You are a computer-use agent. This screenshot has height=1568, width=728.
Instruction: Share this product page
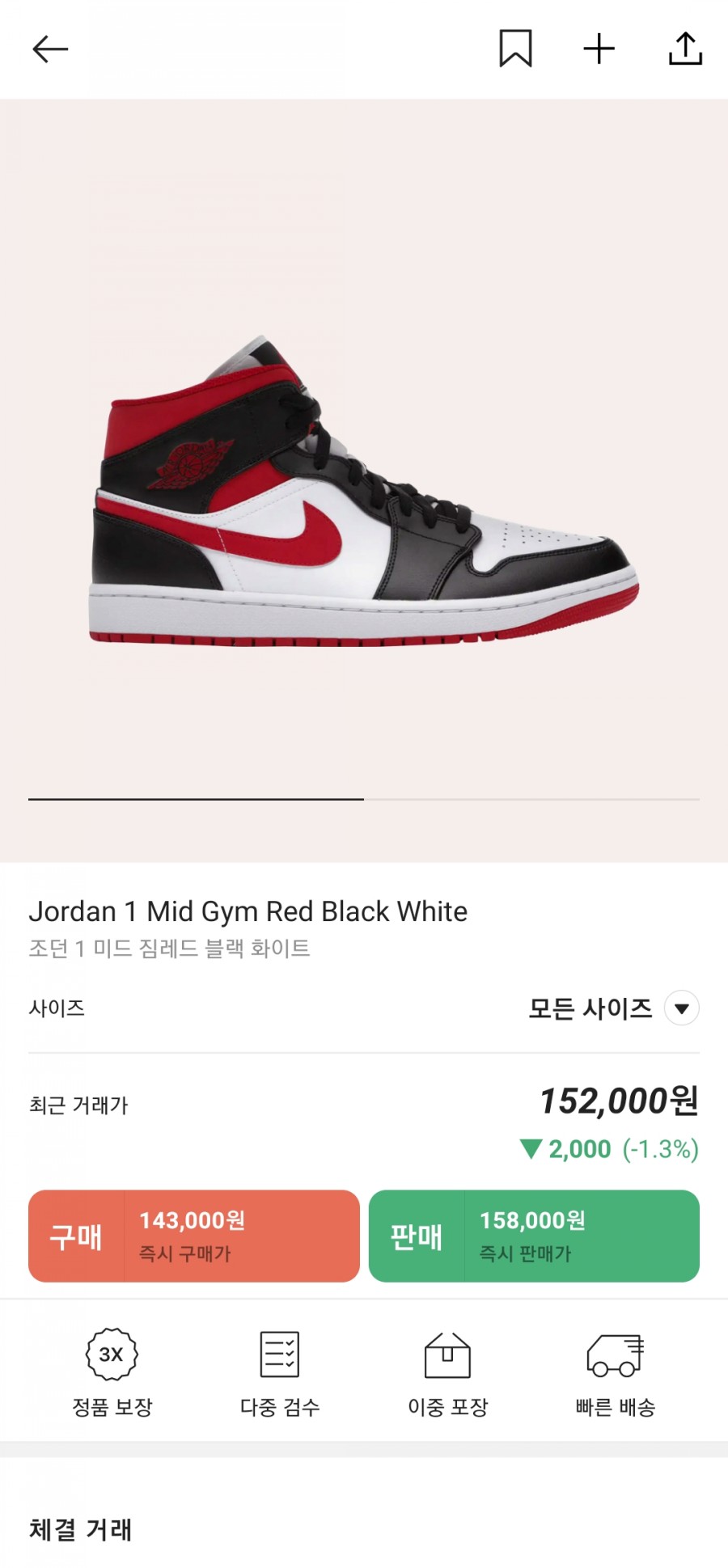click(685, 49)
